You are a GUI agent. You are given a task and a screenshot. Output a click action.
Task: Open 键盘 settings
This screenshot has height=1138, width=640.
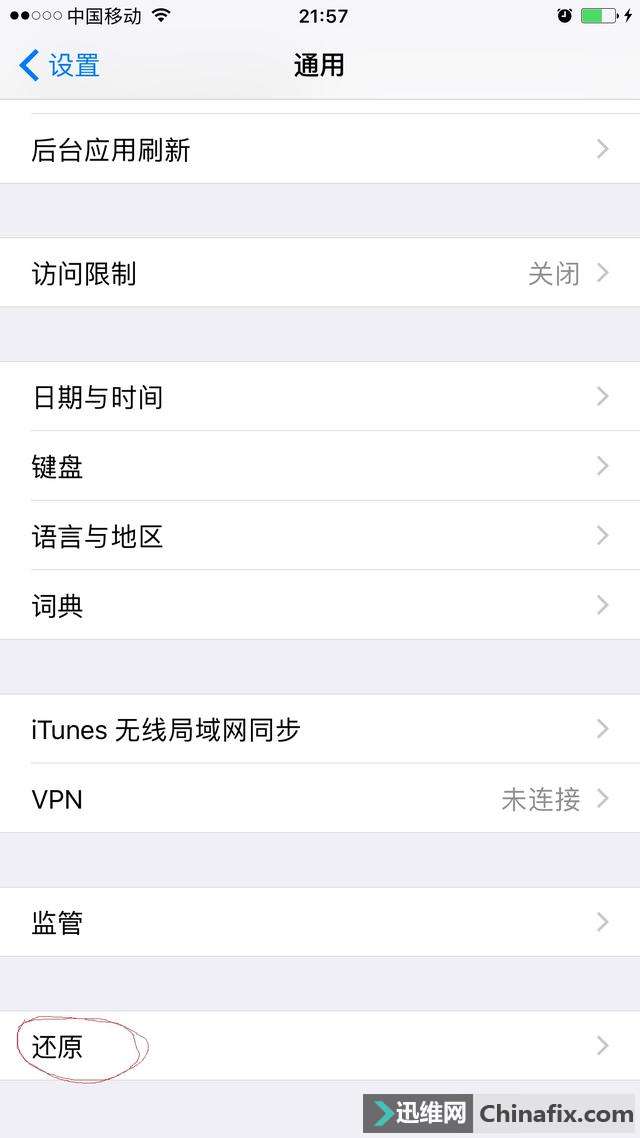(x=320, y=466)
